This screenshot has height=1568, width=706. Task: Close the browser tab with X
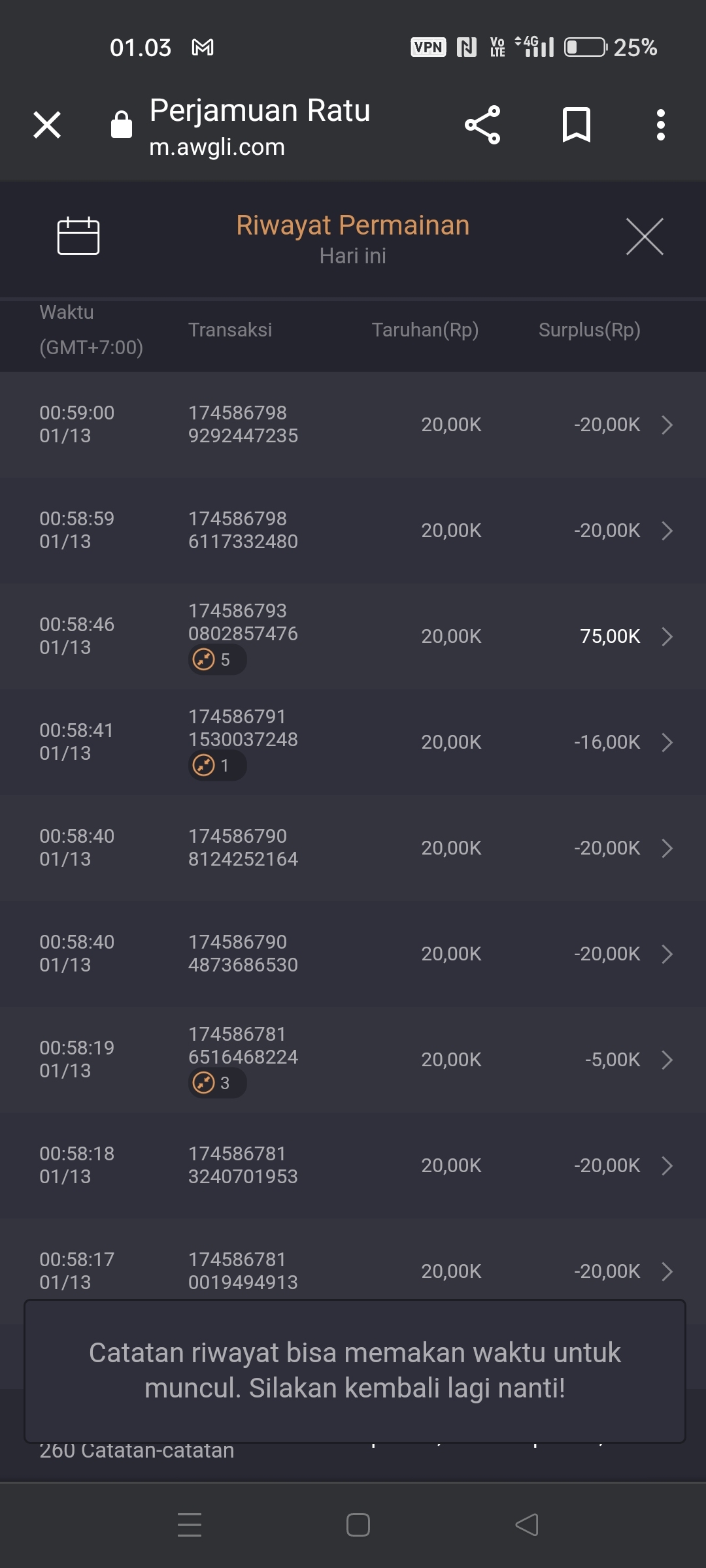click(47, 125)
